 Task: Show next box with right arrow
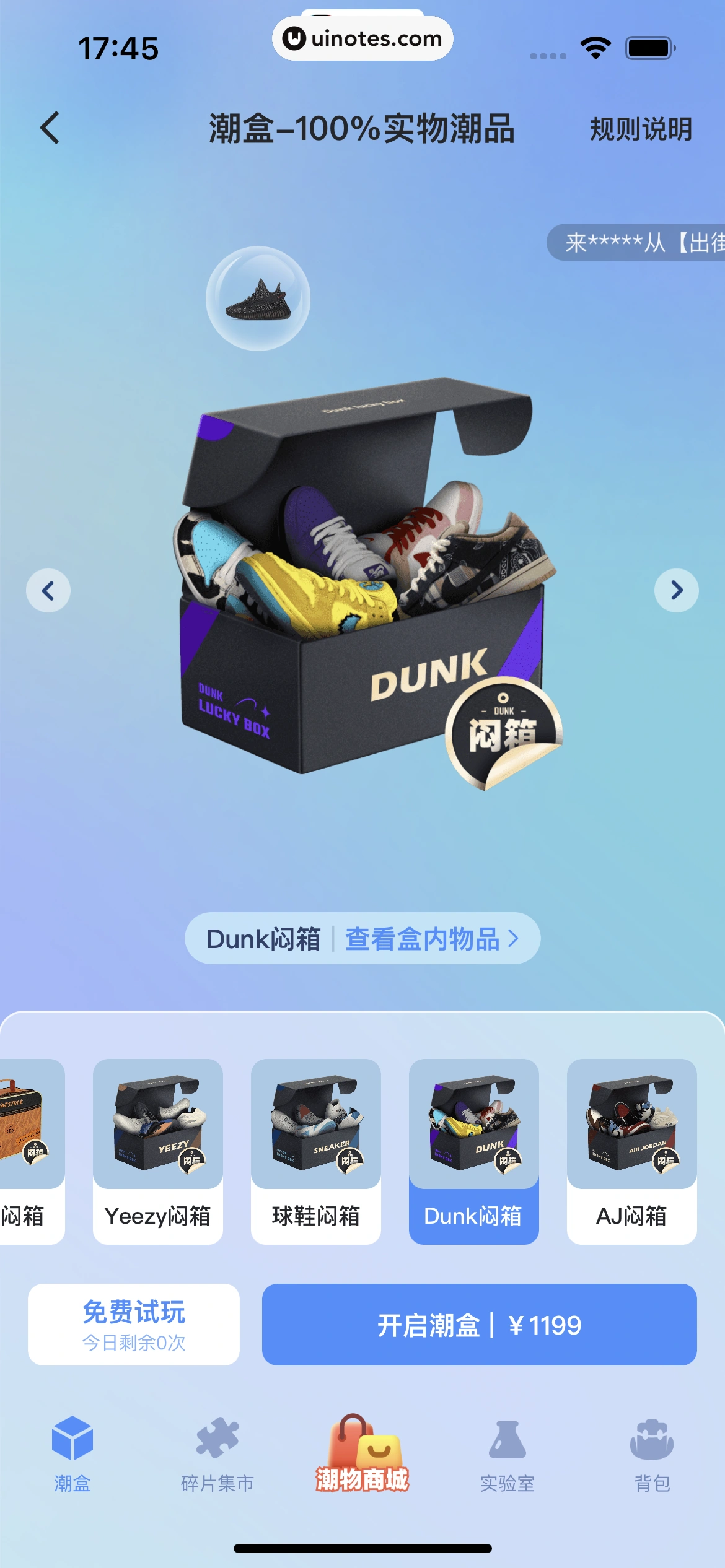pos(676,590)
